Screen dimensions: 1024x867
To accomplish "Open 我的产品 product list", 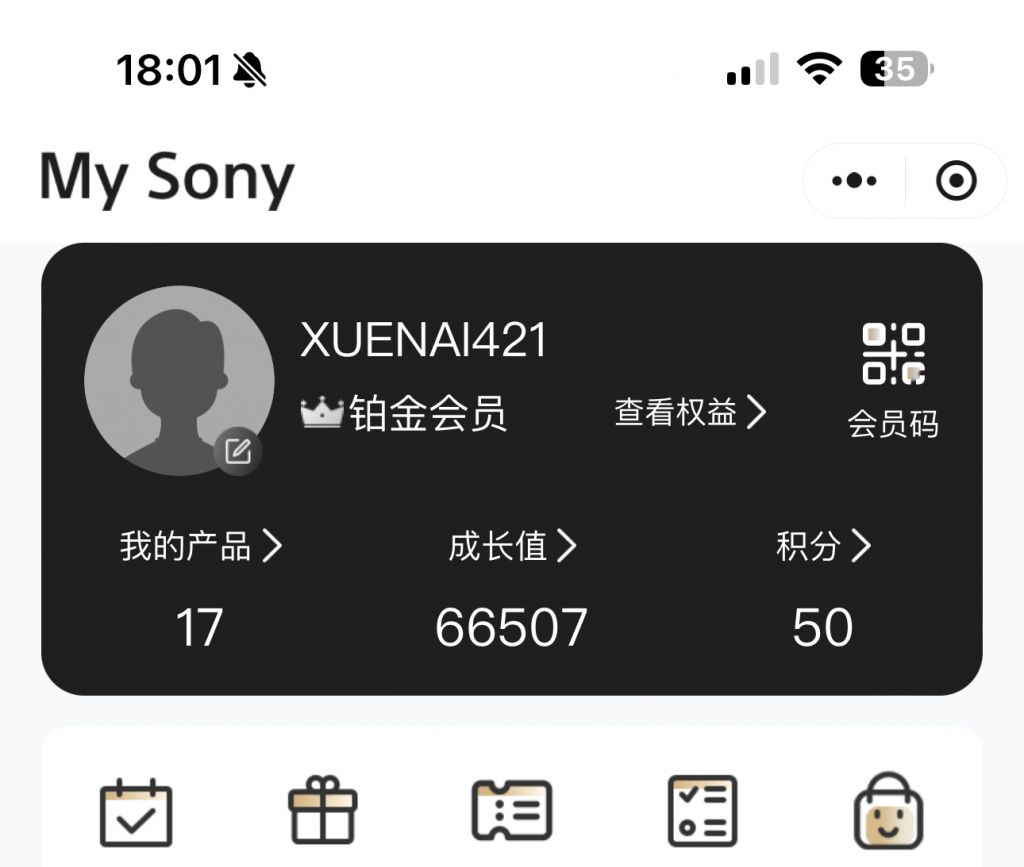I will point(200,546).
